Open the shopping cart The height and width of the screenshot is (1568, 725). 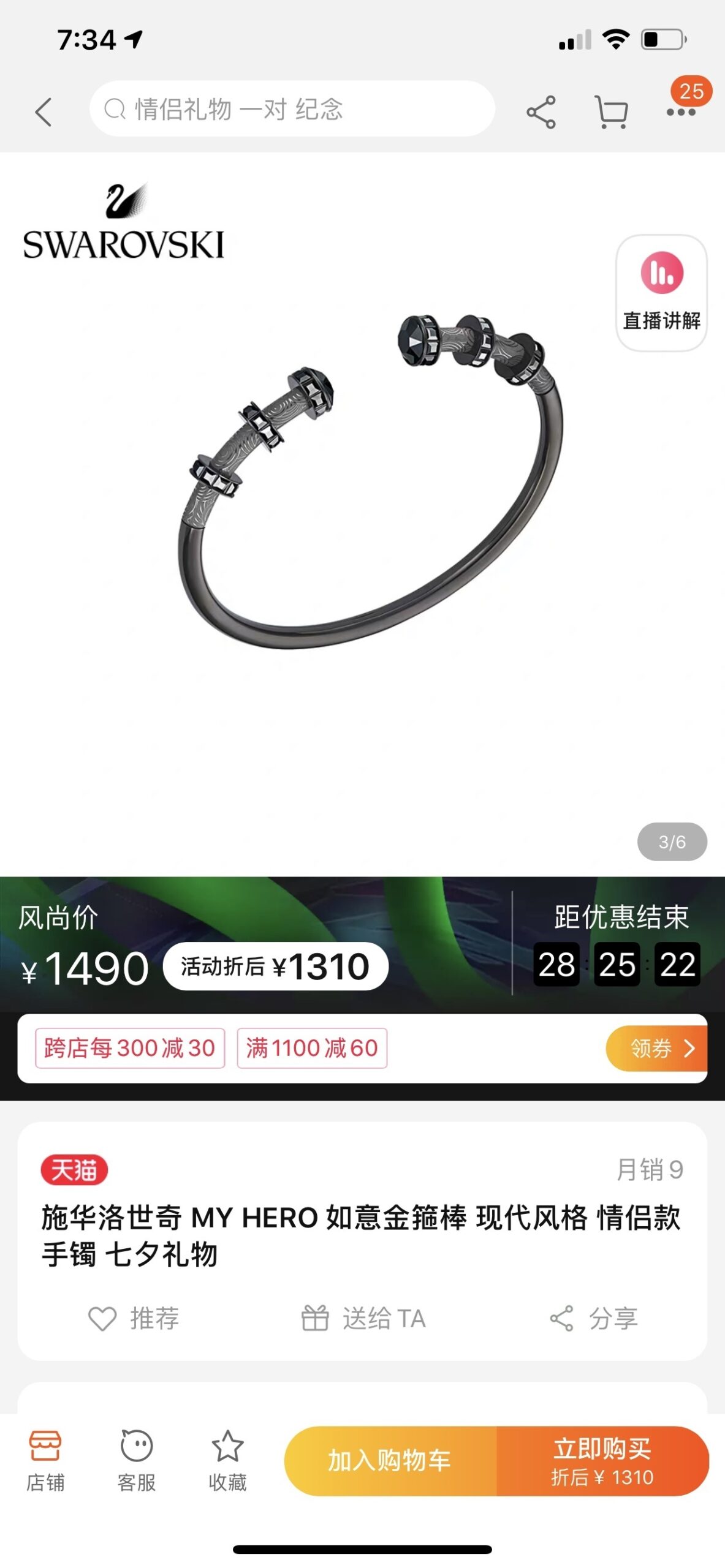(x=611, y=112)
